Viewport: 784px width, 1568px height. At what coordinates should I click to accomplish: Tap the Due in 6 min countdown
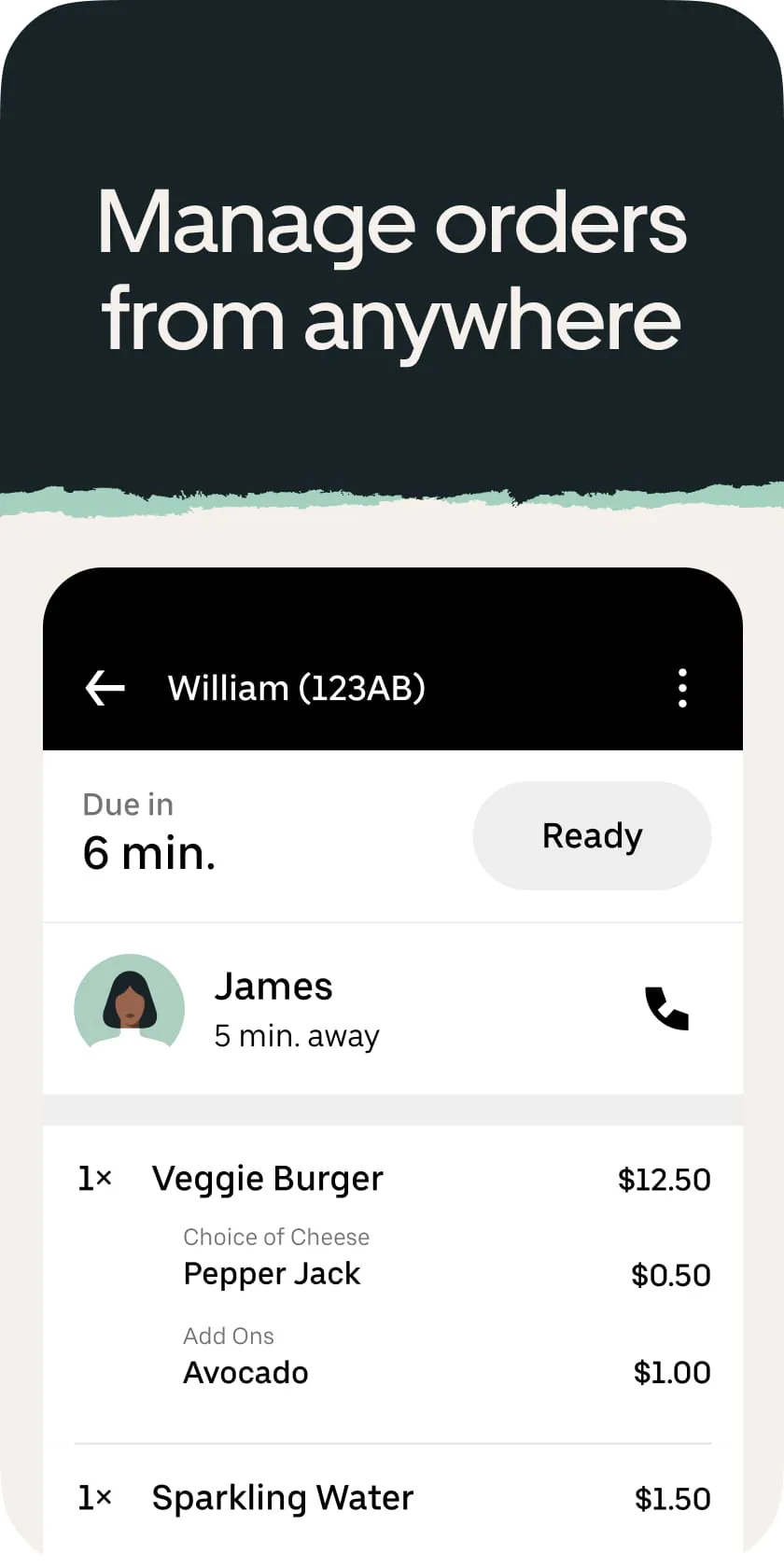click(x=149, y=831)
